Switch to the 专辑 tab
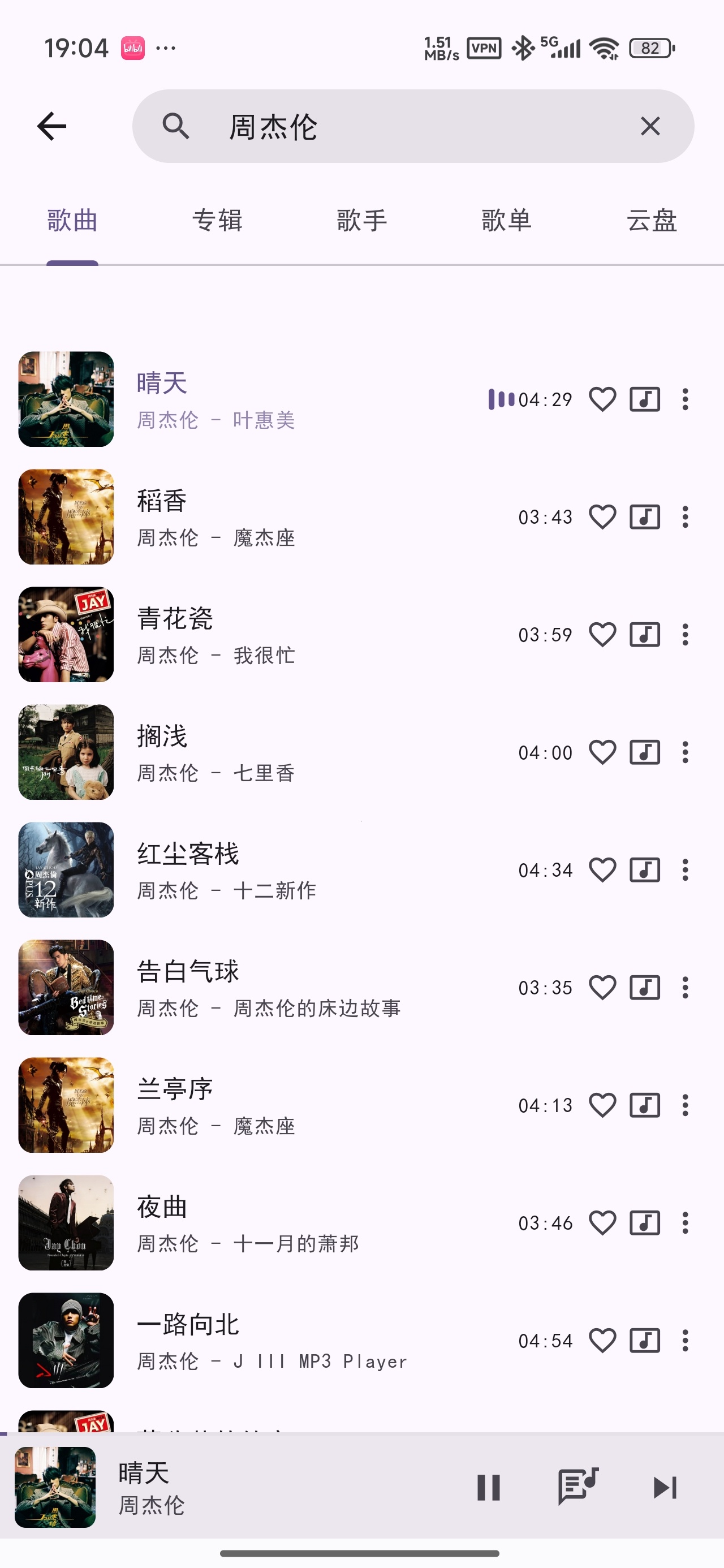 pos(217,221)
